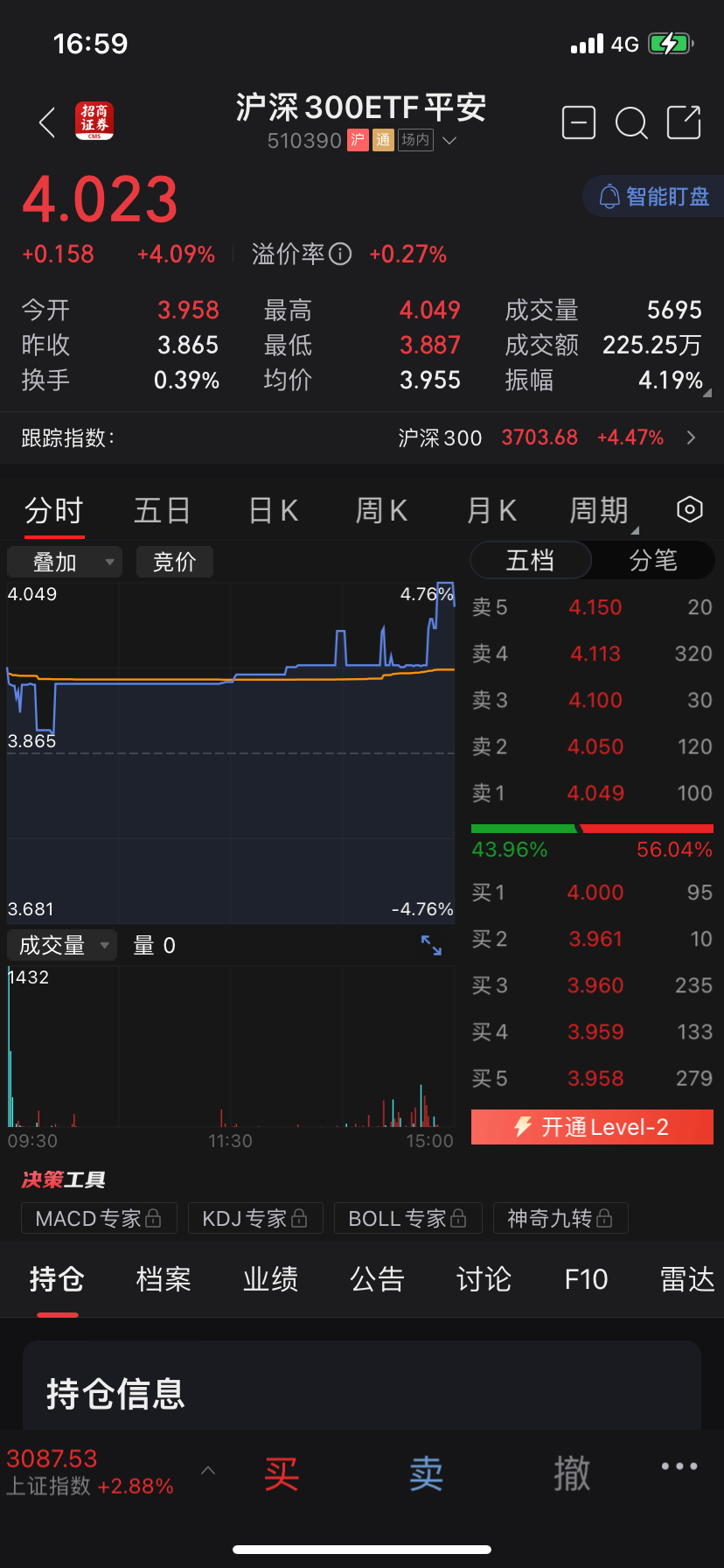Open the bottom three-dot more menu
Screen dimensions: 724x1568
click(x=679, y=1466)
